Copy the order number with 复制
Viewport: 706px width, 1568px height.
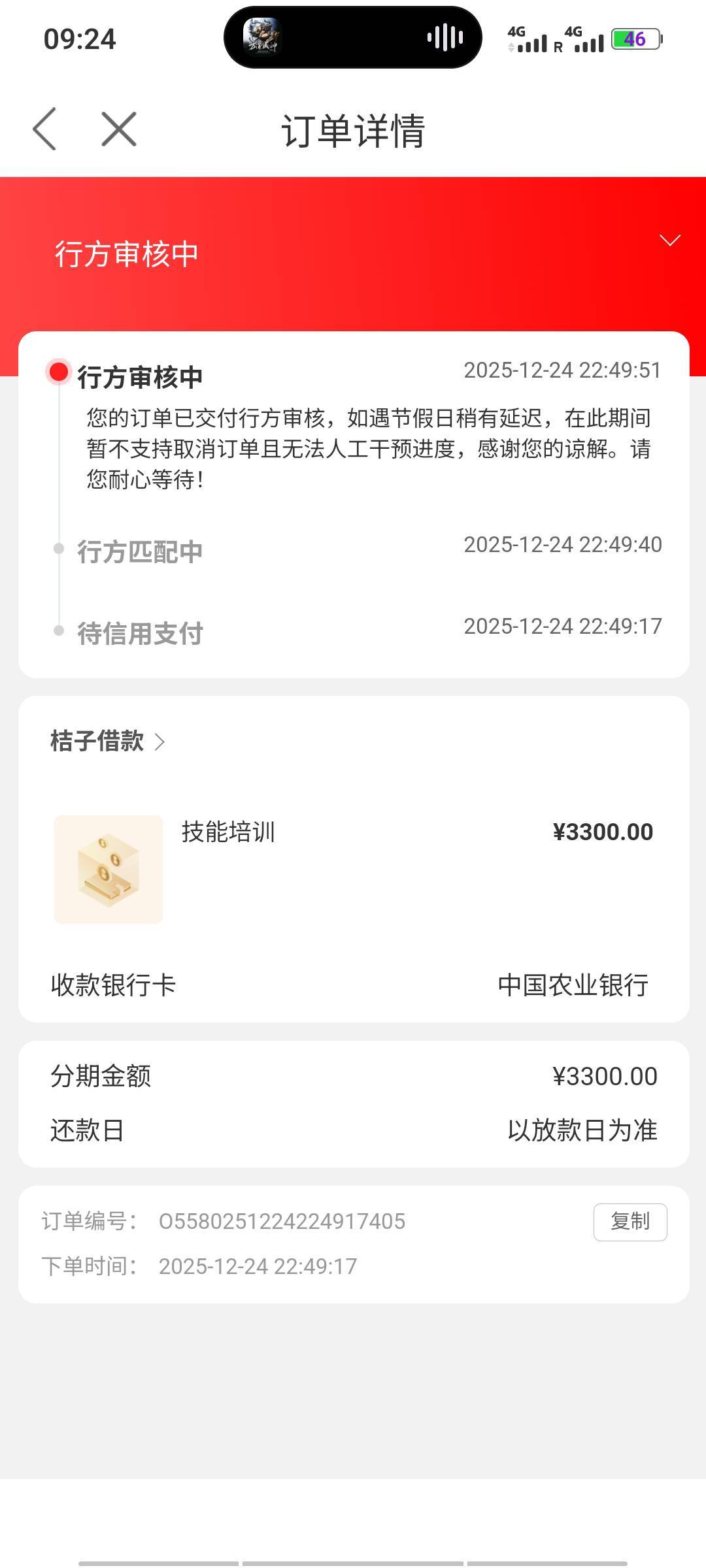pos(630,1221)
